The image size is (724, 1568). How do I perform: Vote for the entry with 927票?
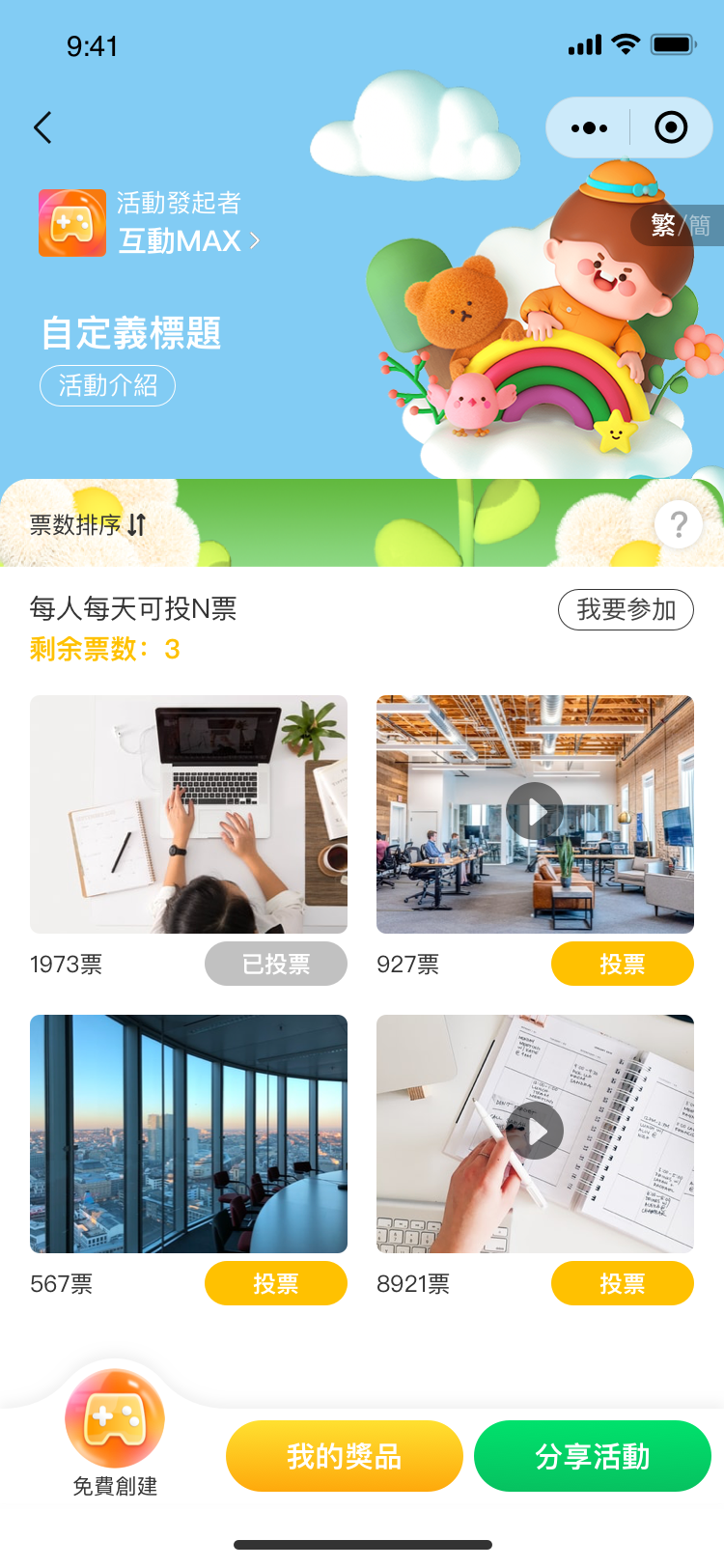click(x=622, y=964)
